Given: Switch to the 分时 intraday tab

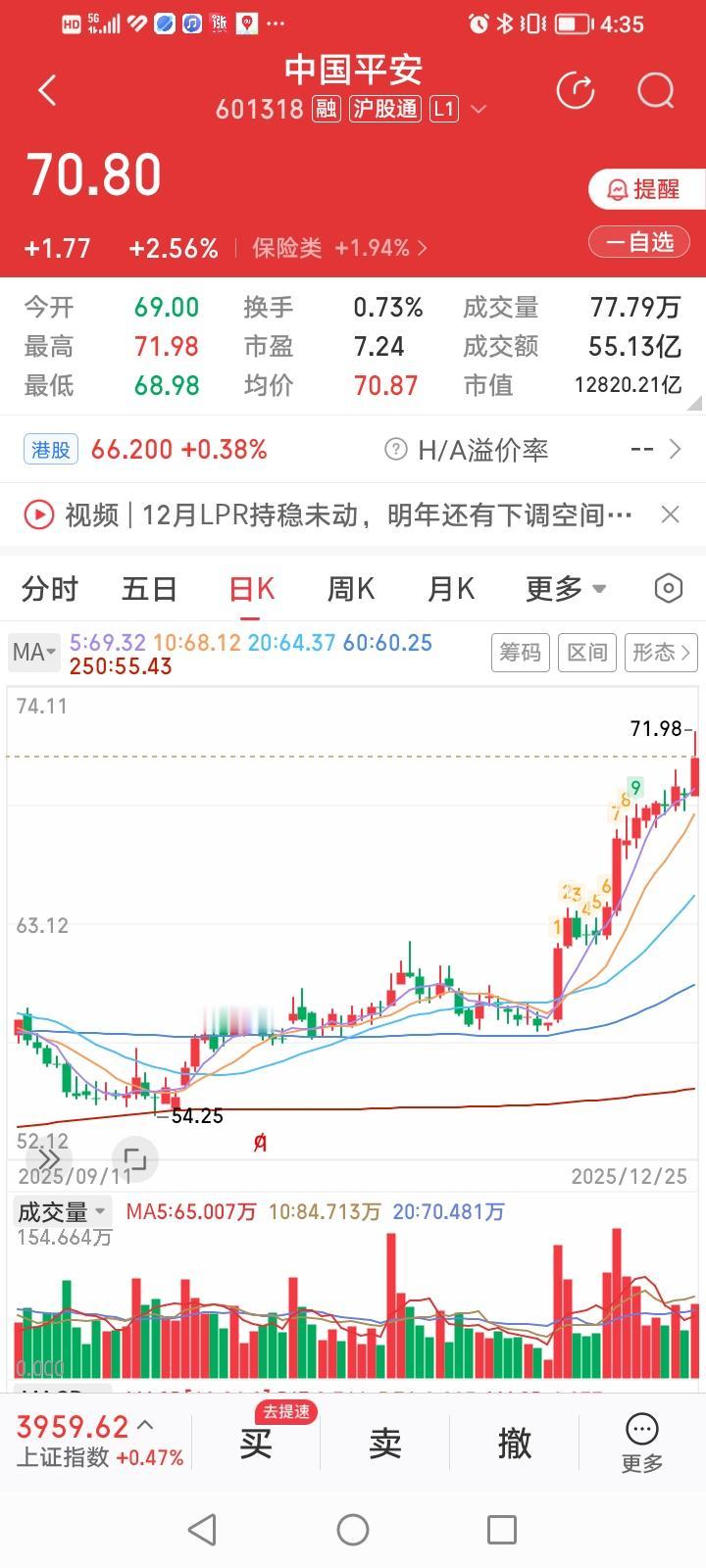Looking at the screenshot, I should [x=49, y=588].
